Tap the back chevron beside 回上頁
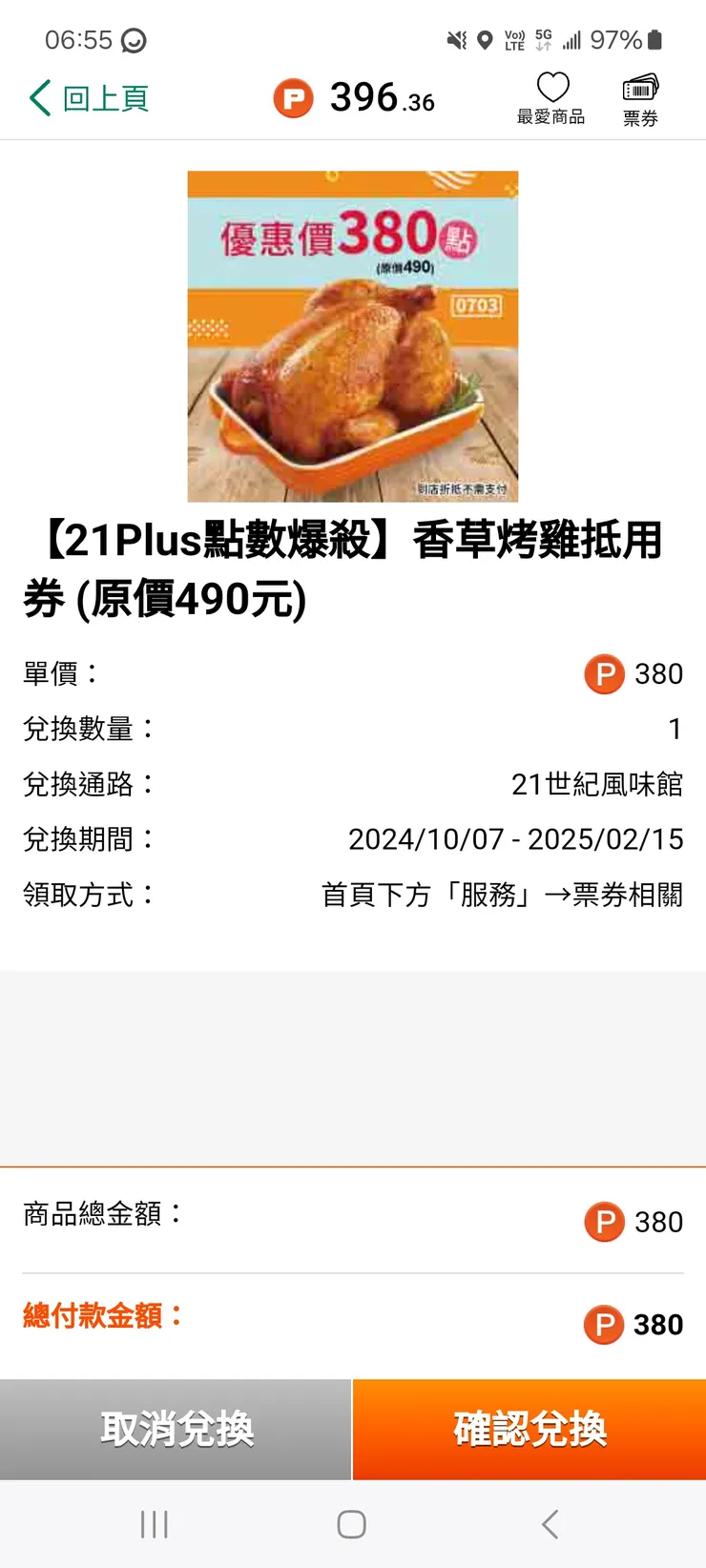The width and height of the screenshot is (706, 1568). point(38,97)
